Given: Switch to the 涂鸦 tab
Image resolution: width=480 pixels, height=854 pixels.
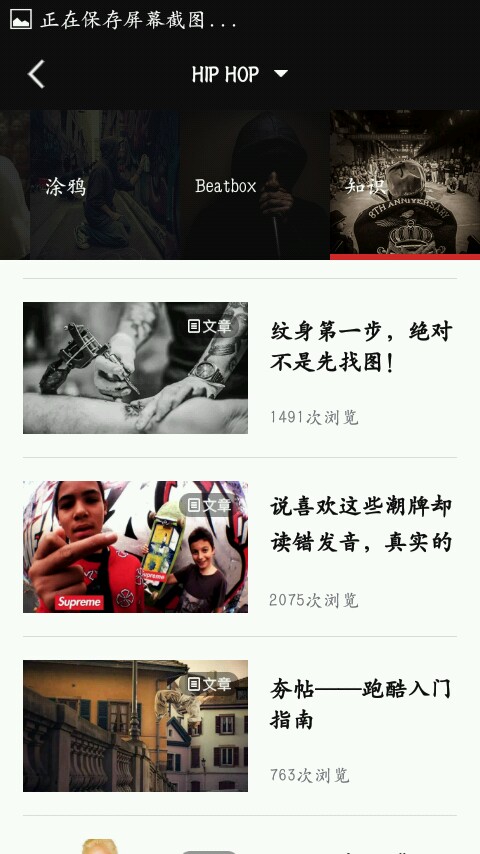Looking at the screenshot, I should click(x=105, y=185).
